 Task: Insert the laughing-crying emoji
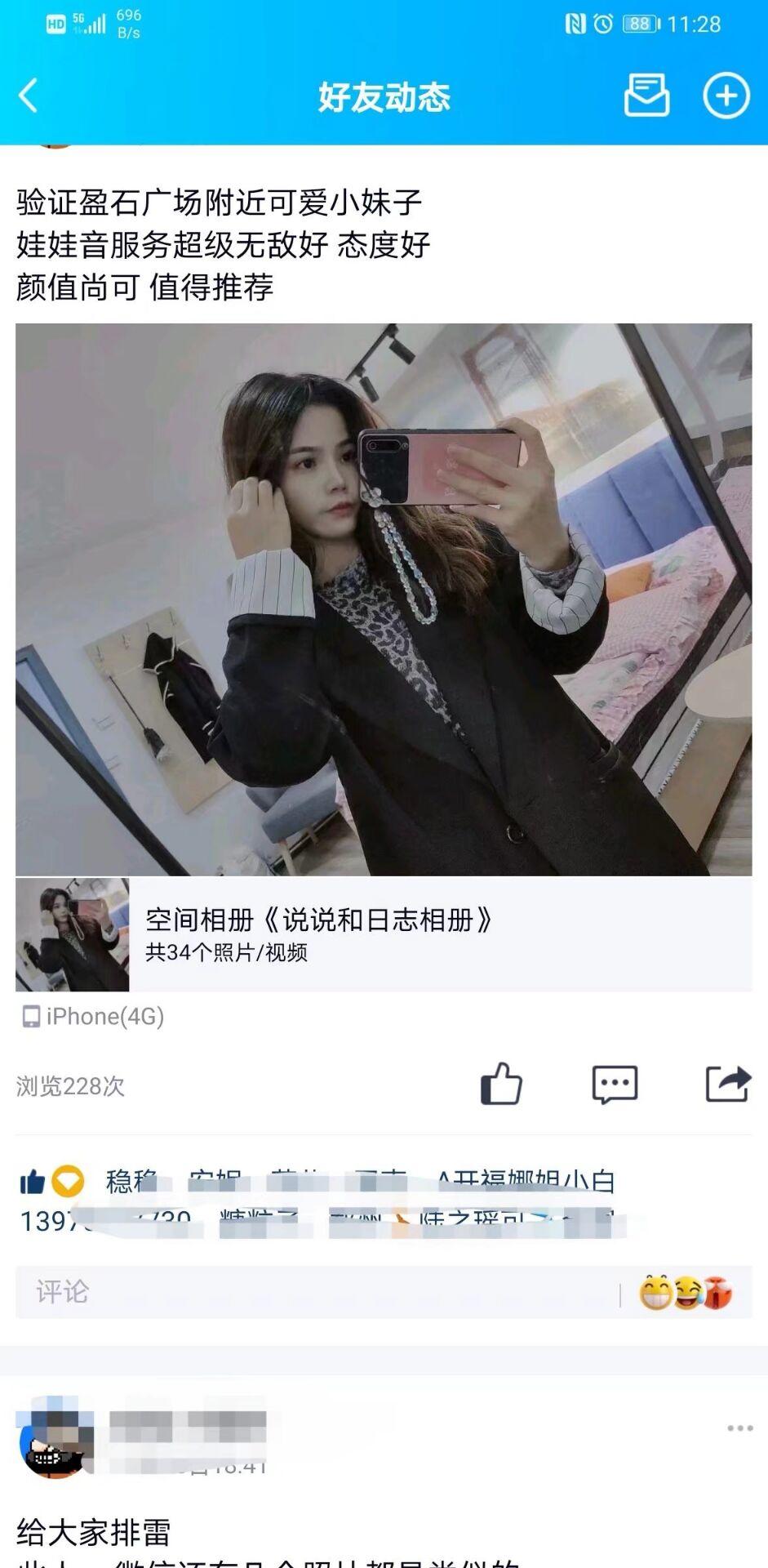click(690, 1291)
